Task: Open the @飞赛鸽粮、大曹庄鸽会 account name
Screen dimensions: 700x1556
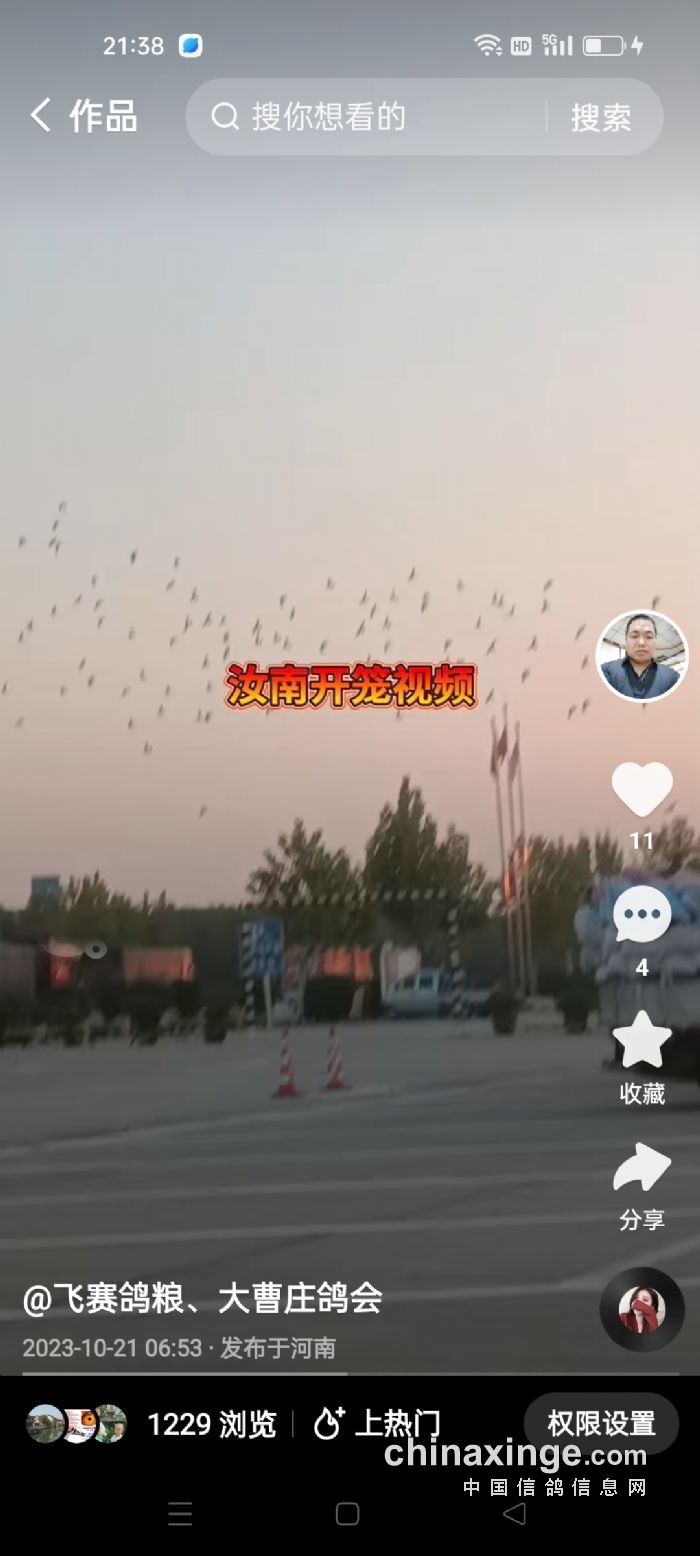Action: pos(202,1299)
